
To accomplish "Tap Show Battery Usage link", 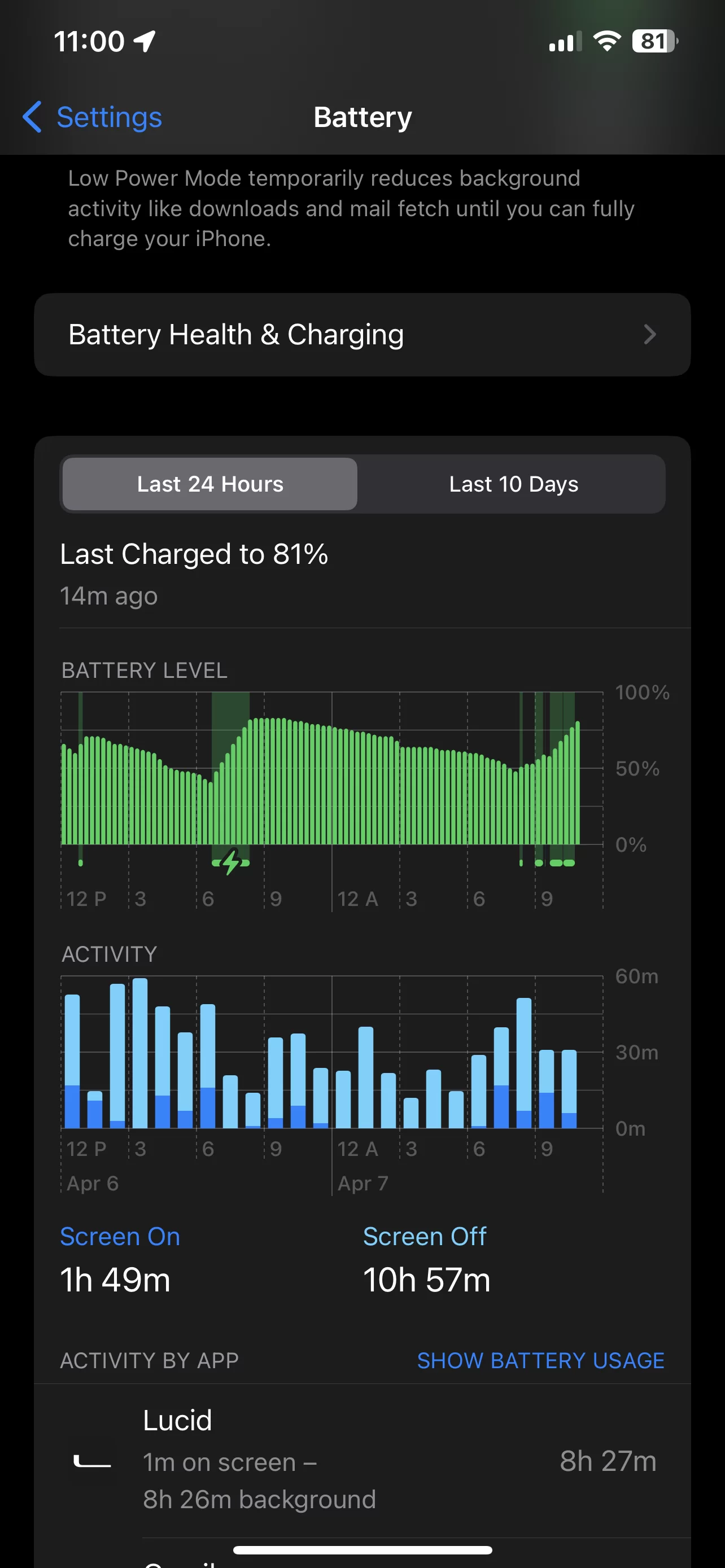I will [540, 1360].
